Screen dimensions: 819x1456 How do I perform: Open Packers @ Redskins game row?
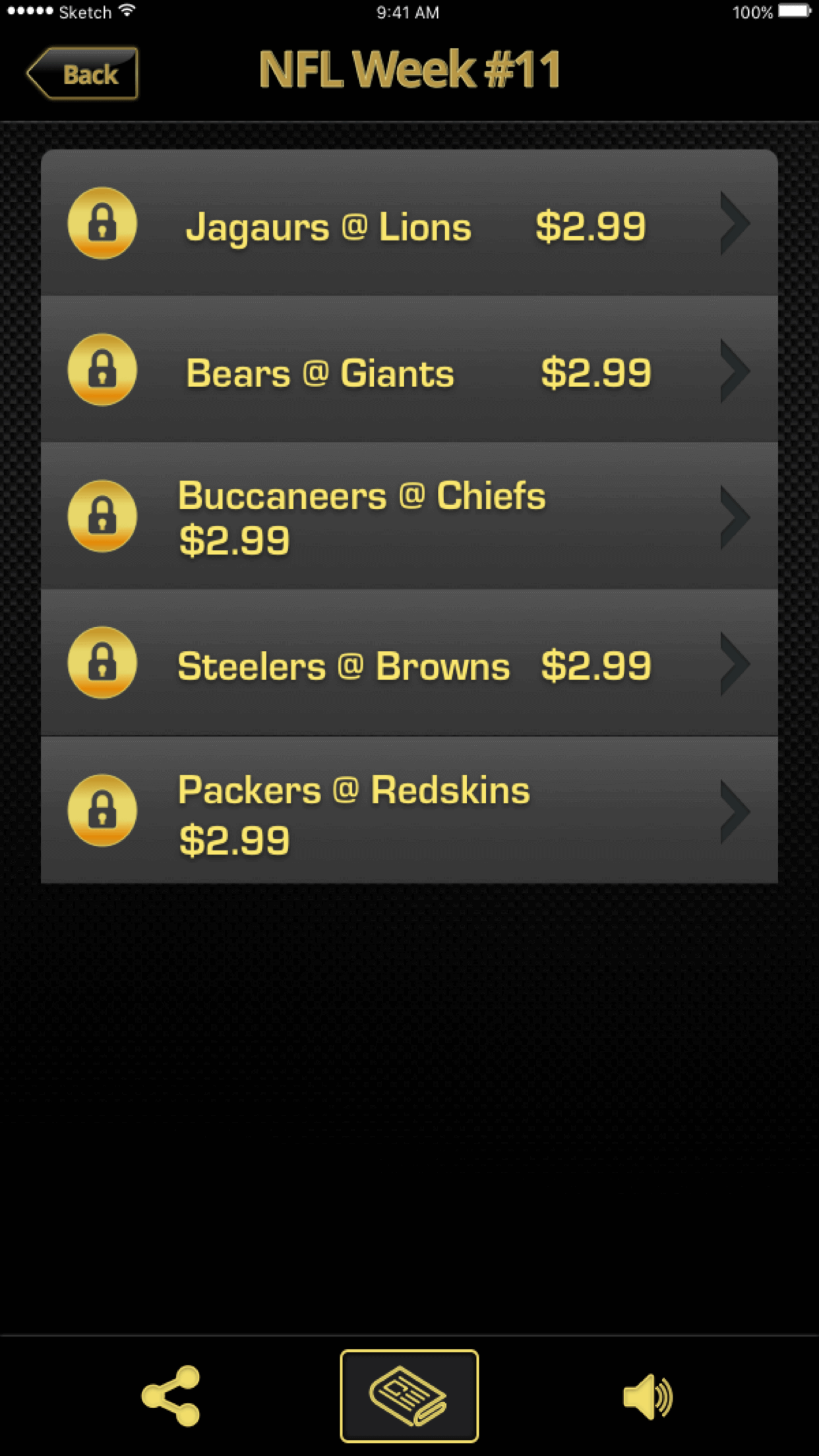409,811
